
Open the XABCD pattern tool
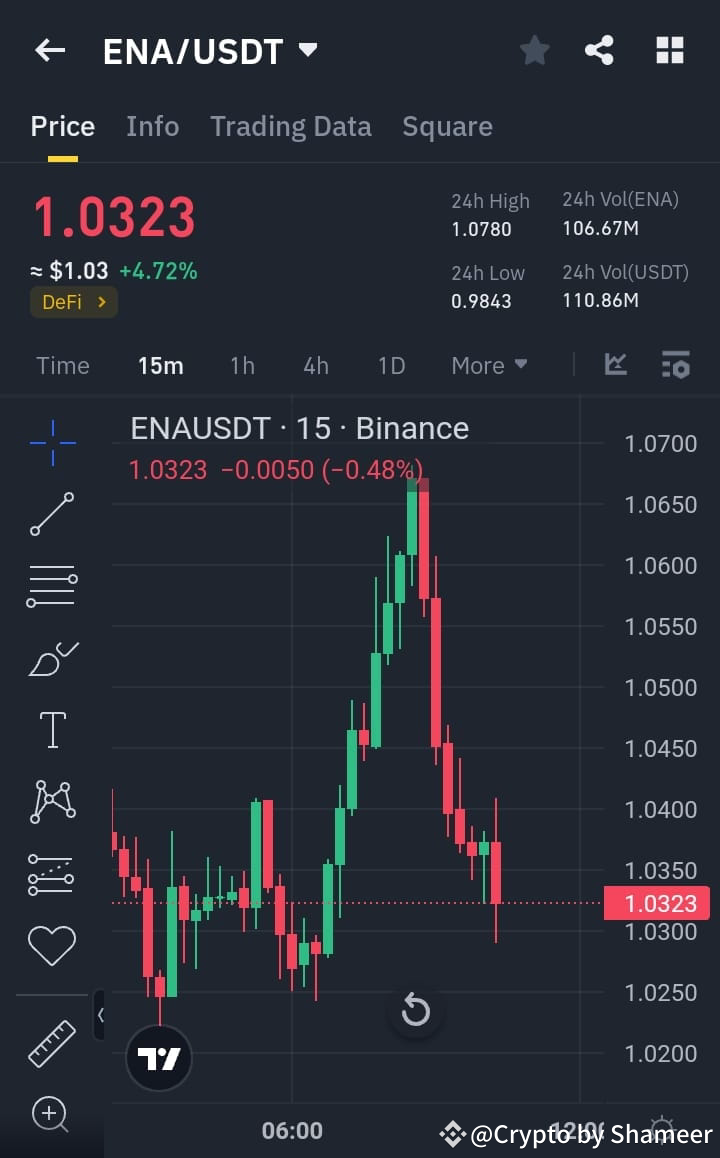click(x=52, y=801)
